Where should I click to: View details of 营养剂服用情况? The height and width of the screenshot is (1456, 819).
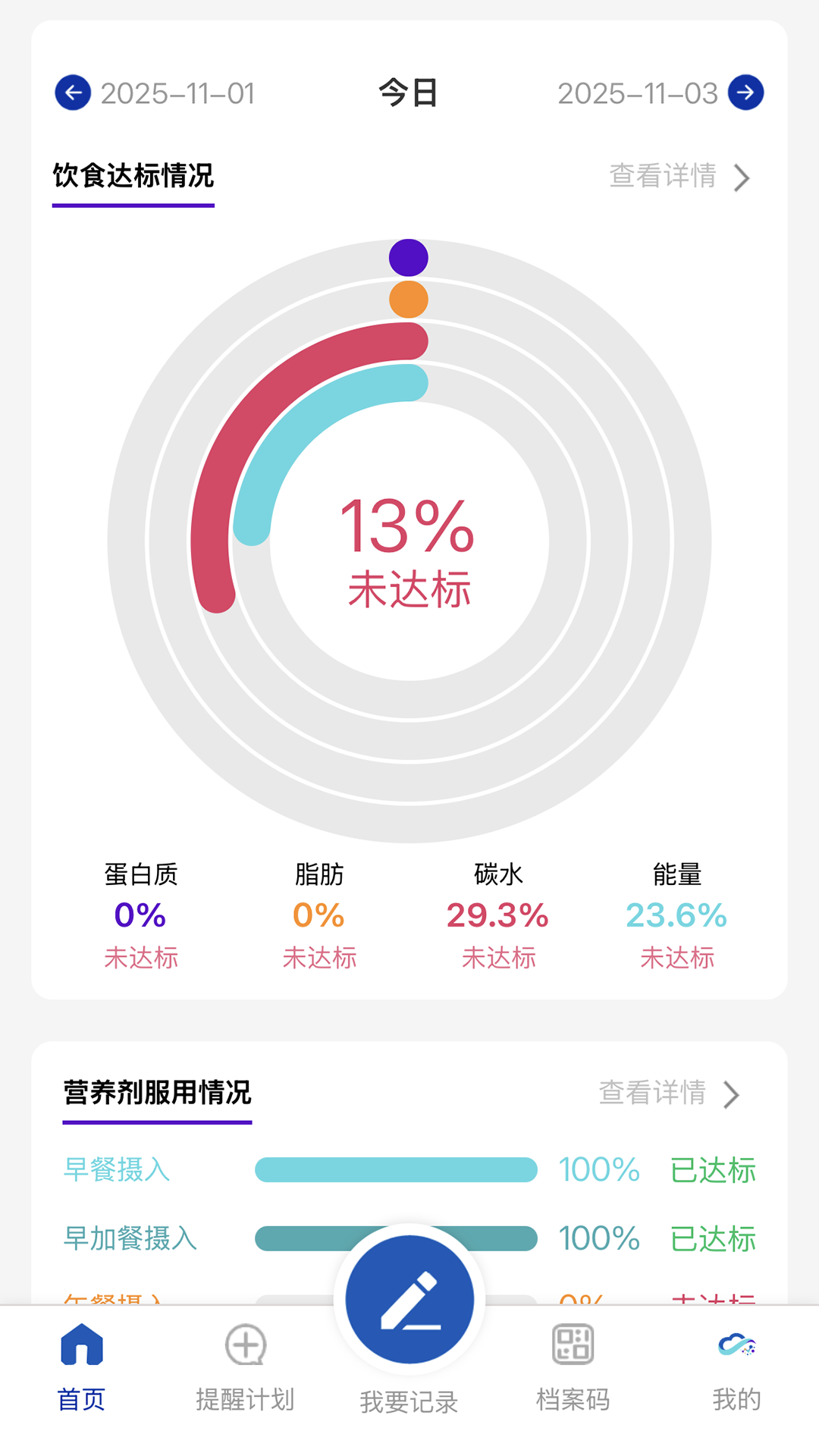(669, 1094)
